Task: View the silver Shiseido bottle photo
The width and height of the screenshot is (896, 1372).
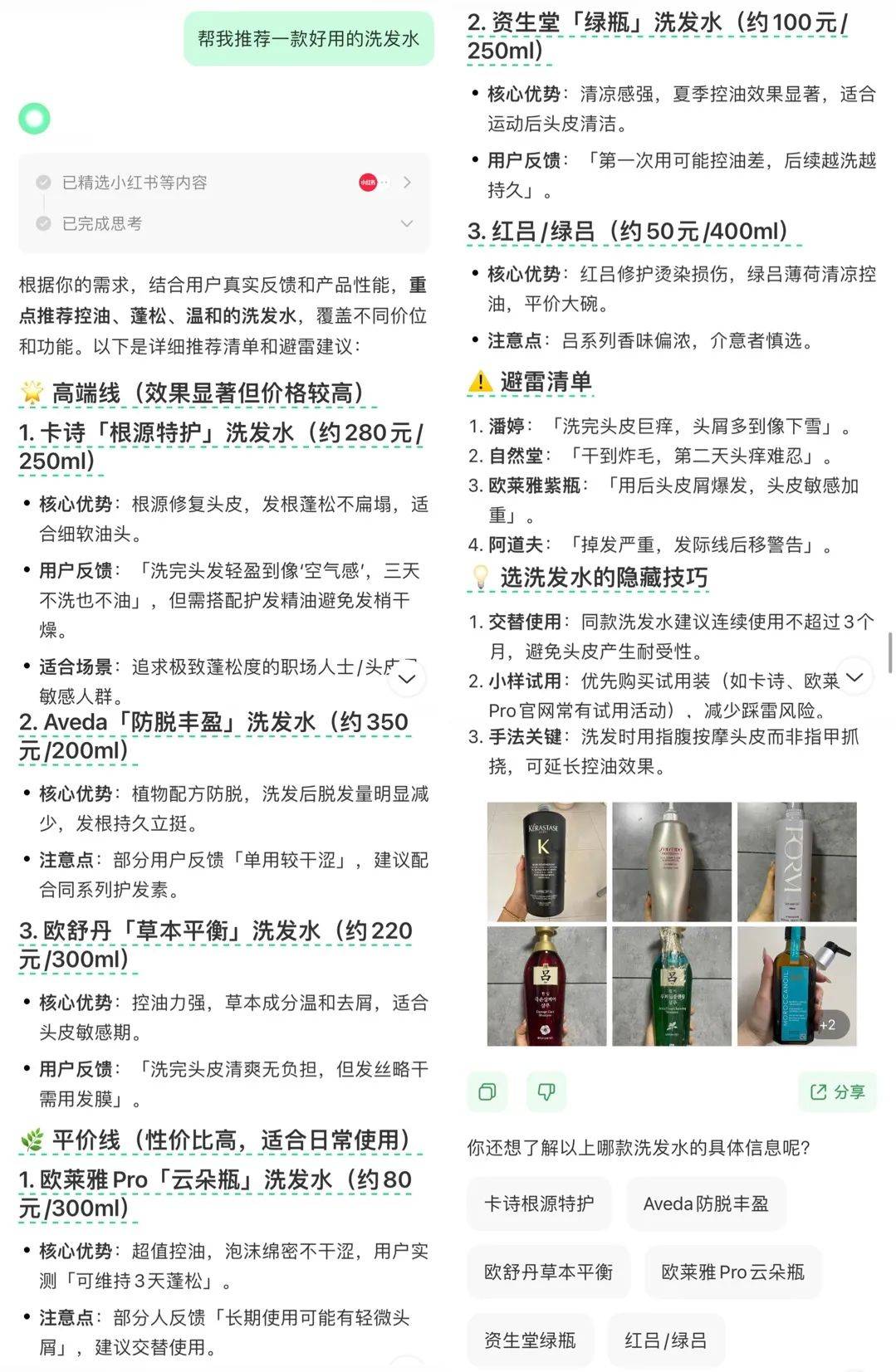Action: 672,862
